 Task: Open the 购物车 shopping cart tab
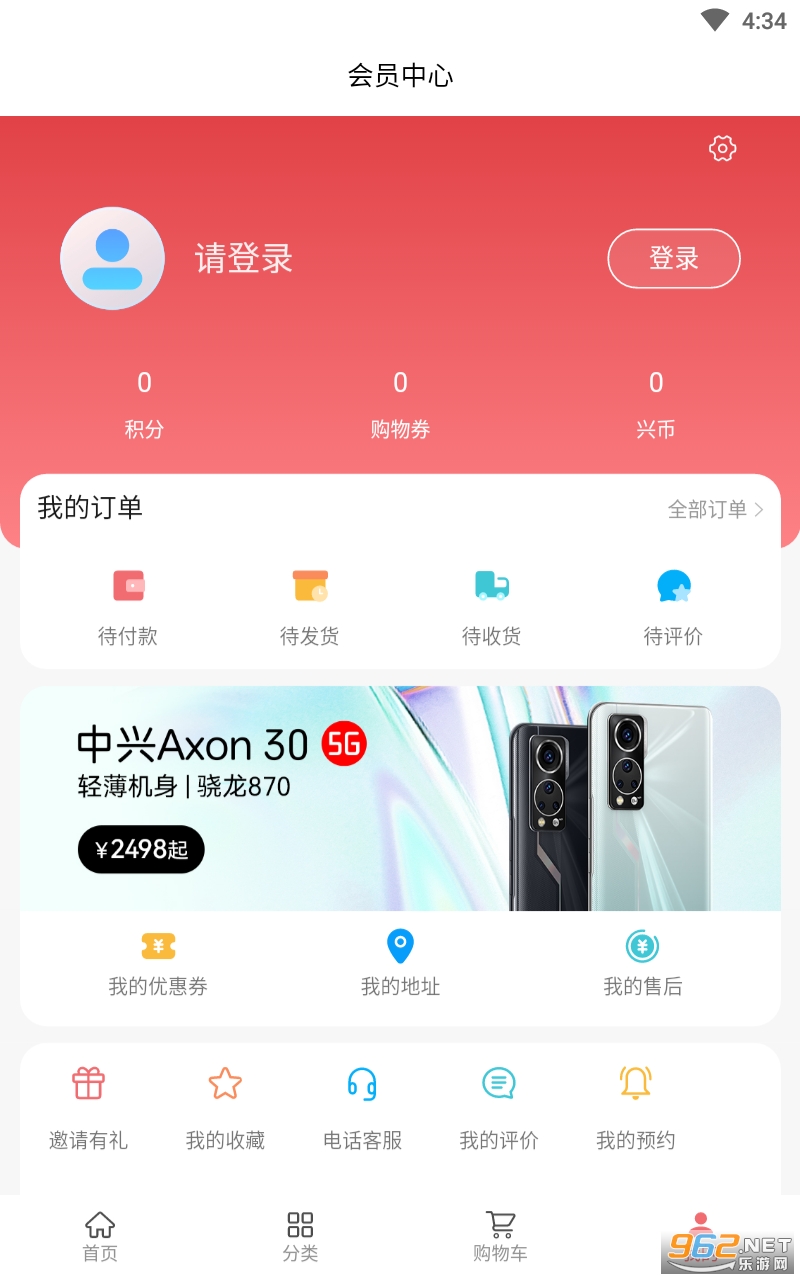point(500,1237)
